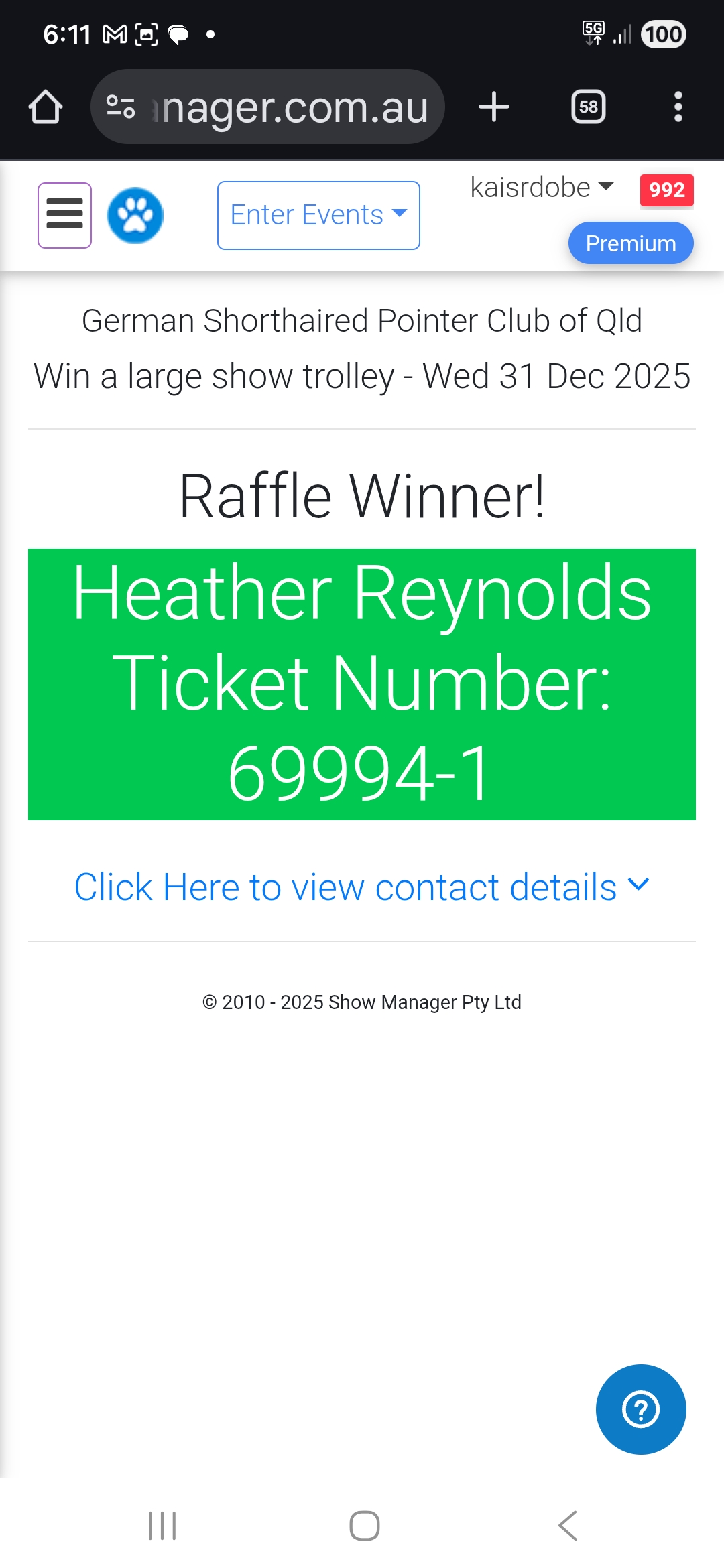Open the hamburger navigation menu

click(64, 215)
